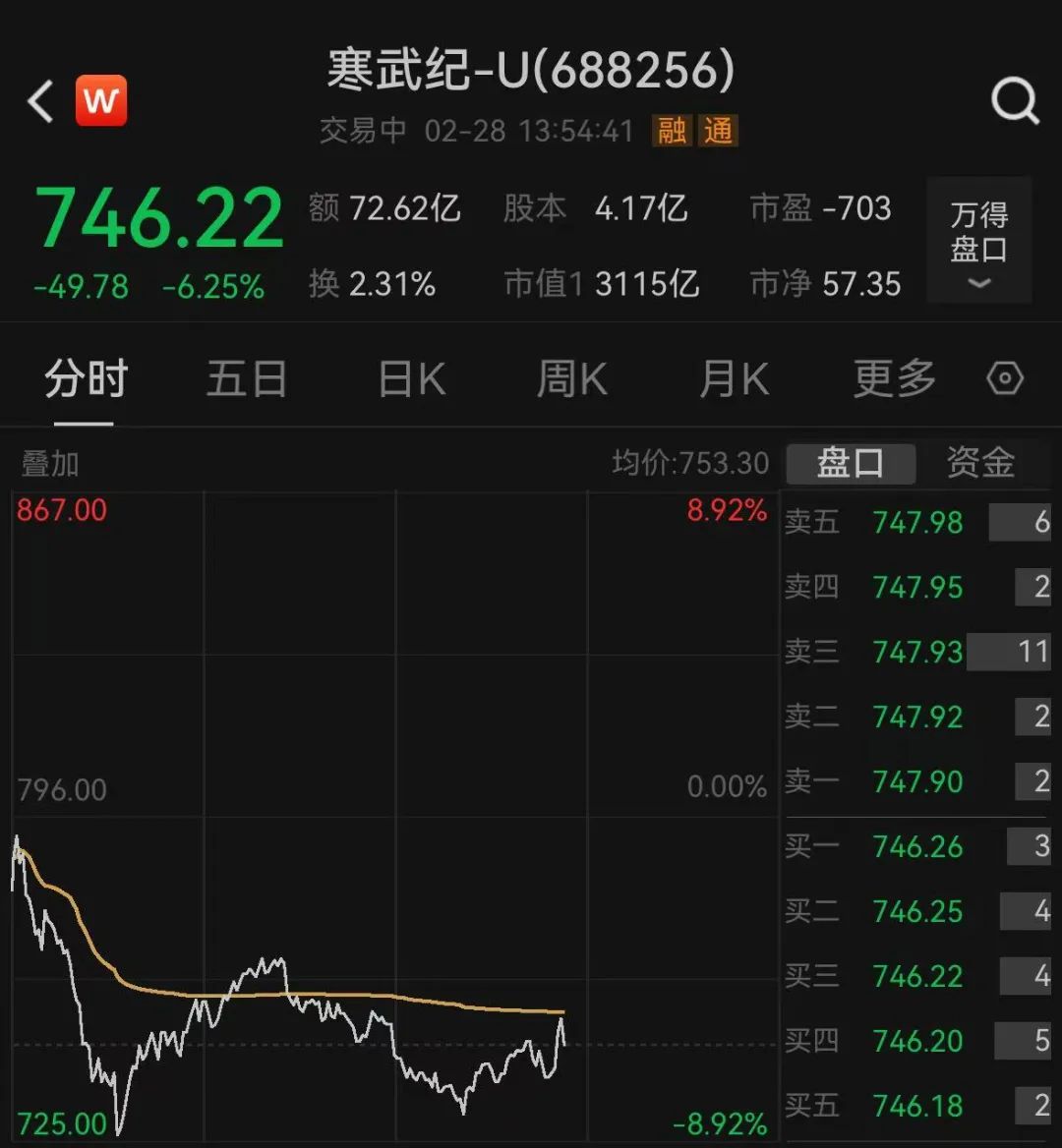
Task: Select the 资金 capital flow tab
Action: tap(979, 463)
